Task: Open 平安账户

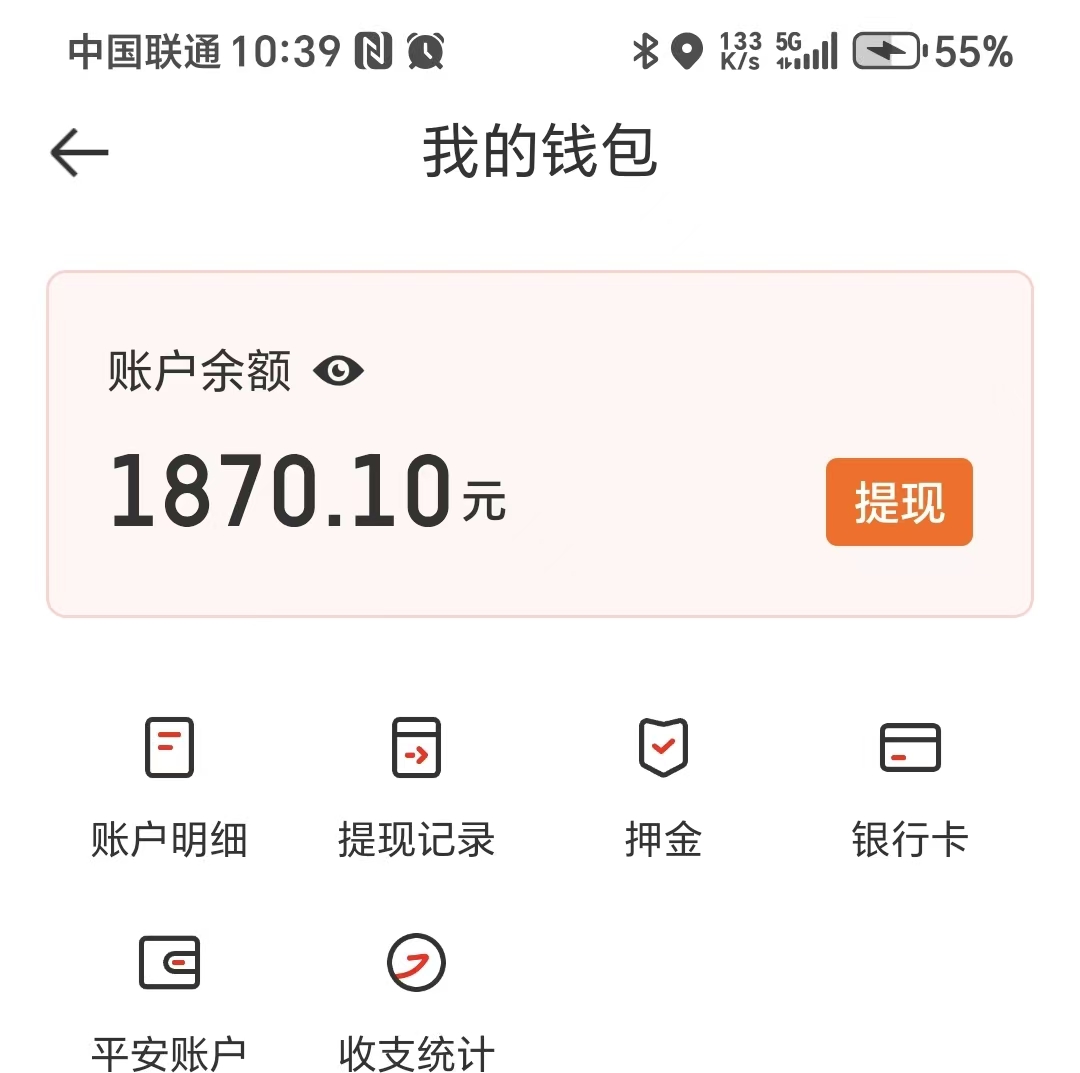Action: (x=169, y=1000)
